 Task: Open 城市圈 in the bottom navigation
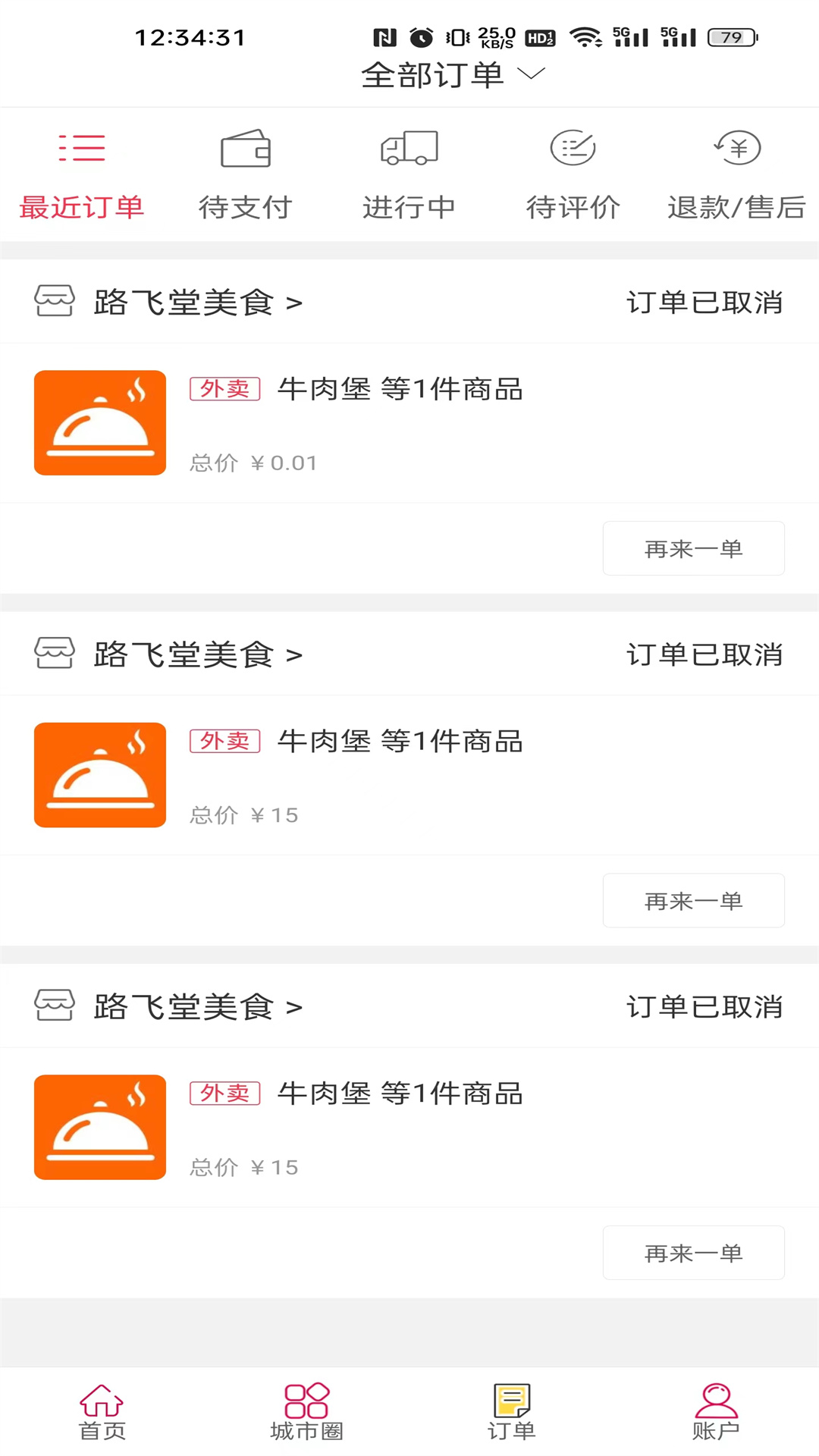pos(307,1411)
